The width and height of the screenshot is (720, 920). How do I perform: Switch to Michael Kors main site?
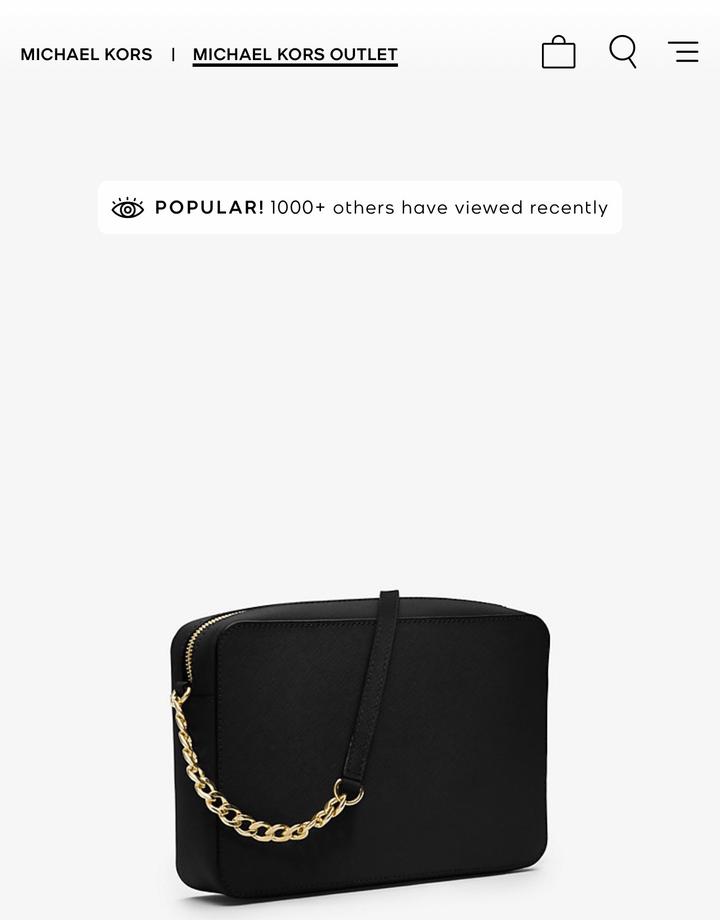click(x=86, y=54)
